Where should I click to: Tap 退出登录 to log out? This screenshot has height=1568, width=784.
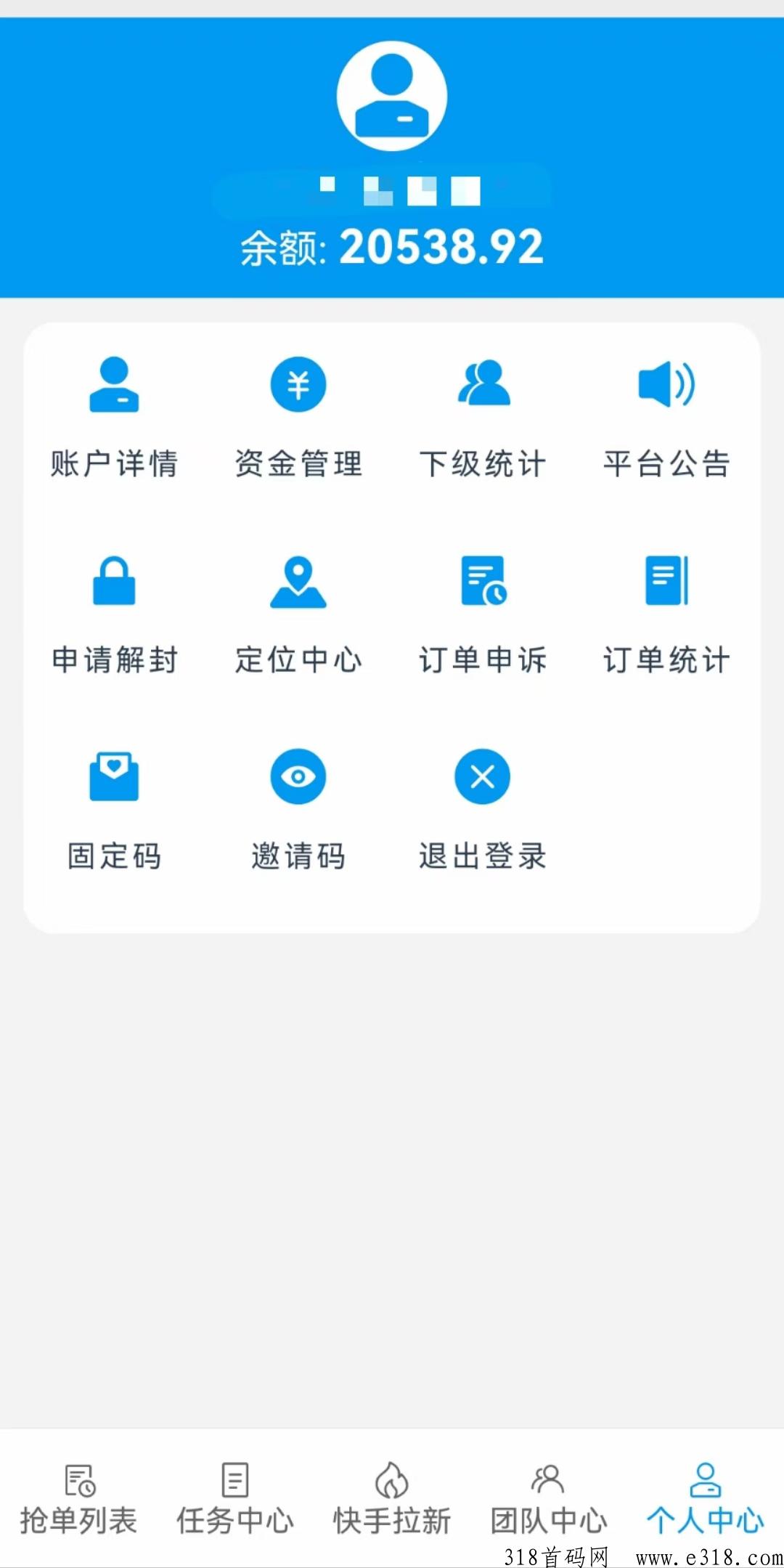pyautogui.click(x=483, y=810)
